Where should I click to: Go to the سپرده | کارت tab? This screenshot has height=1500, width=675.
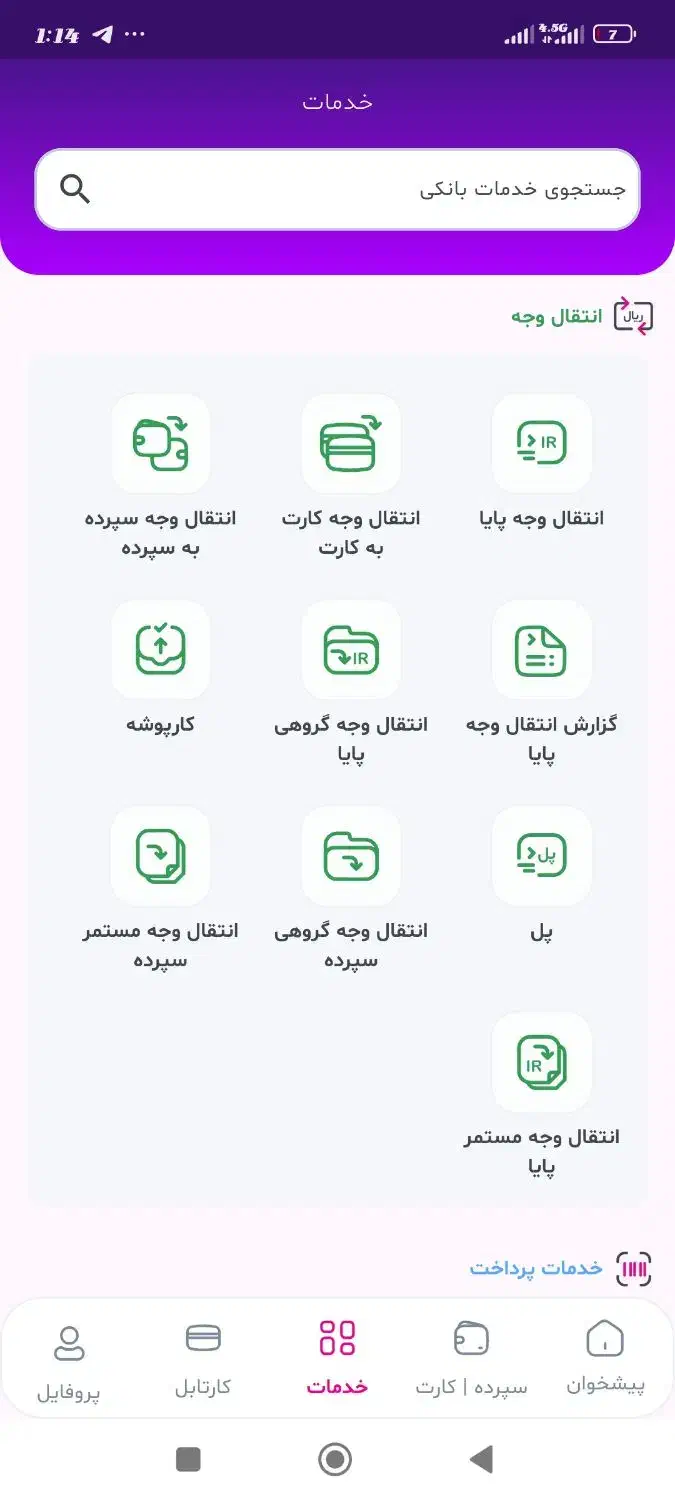click(471, 1356)
